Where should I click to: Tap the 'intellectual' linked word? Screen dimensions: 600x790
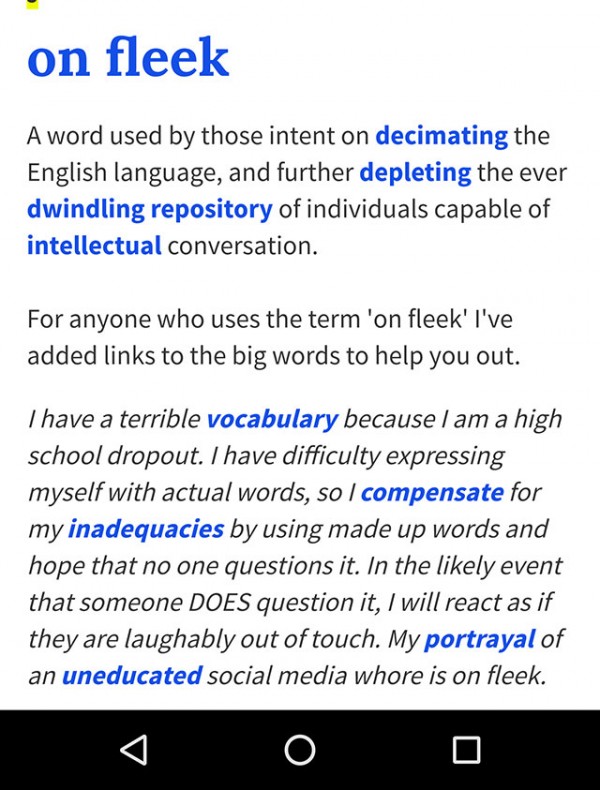pyautogui.click(x=94, y=245)
